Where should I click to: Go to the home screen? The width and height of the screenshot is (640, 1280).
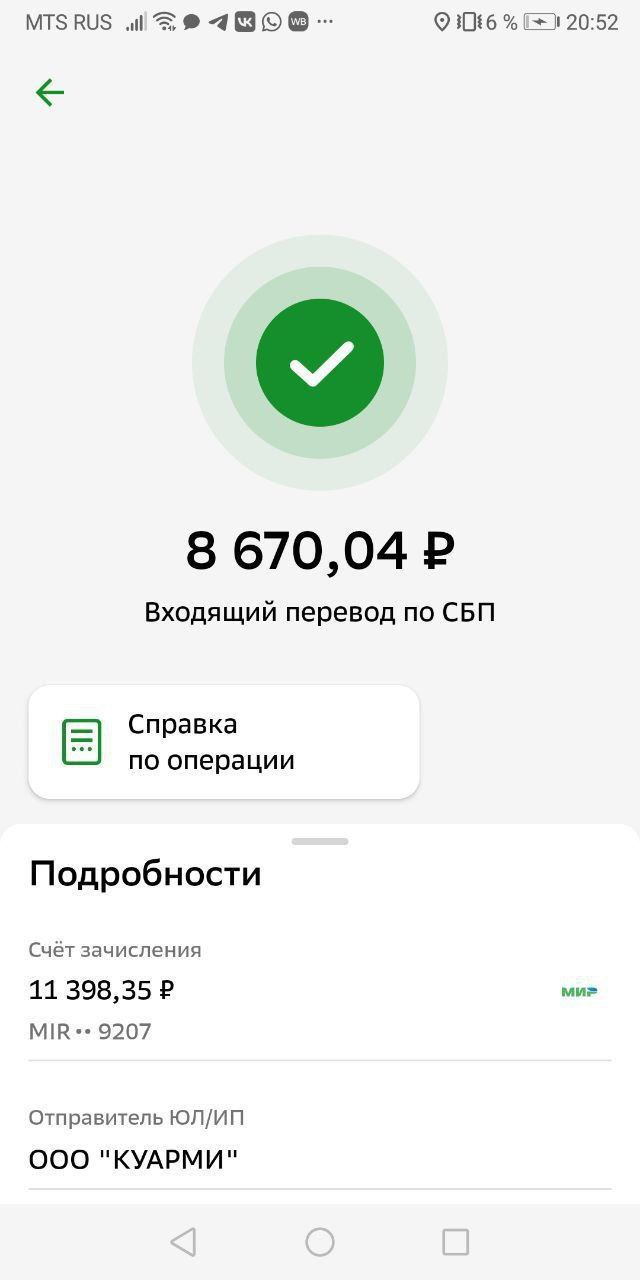pos(320,1242)
